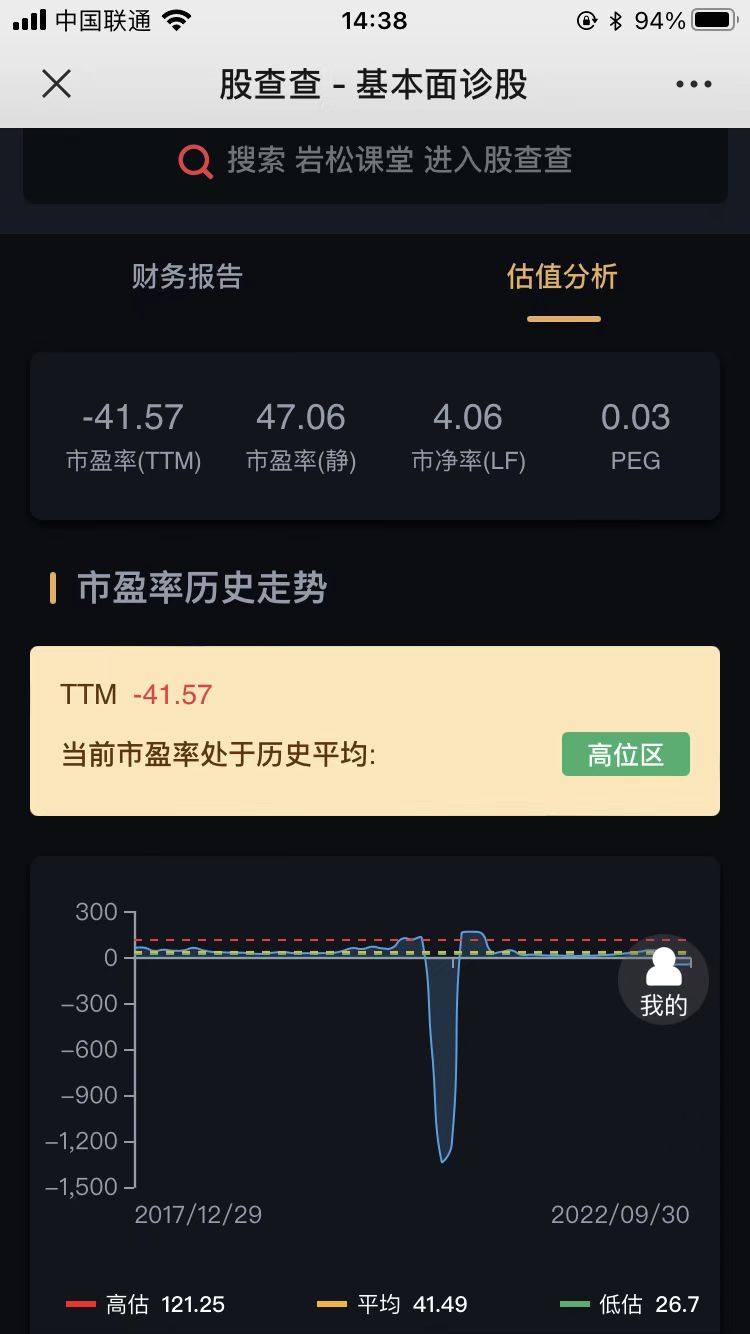Switch to the 财务报告 tab
The width and height of the screenshot is (750, 1334).
coord(187,276)
